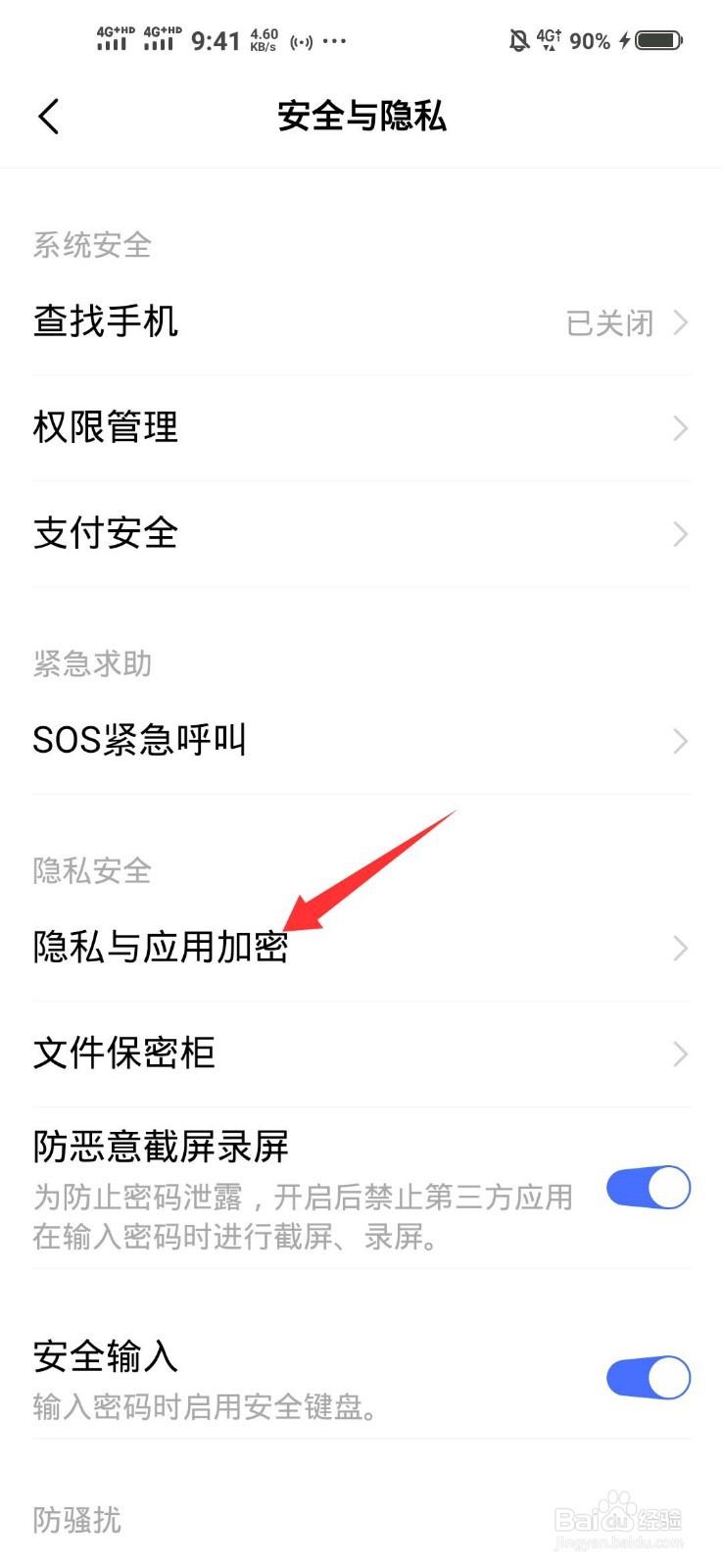Toggle secure keyboard input off
This screenshot has width=723, height=1568.
pos(647,1376)
